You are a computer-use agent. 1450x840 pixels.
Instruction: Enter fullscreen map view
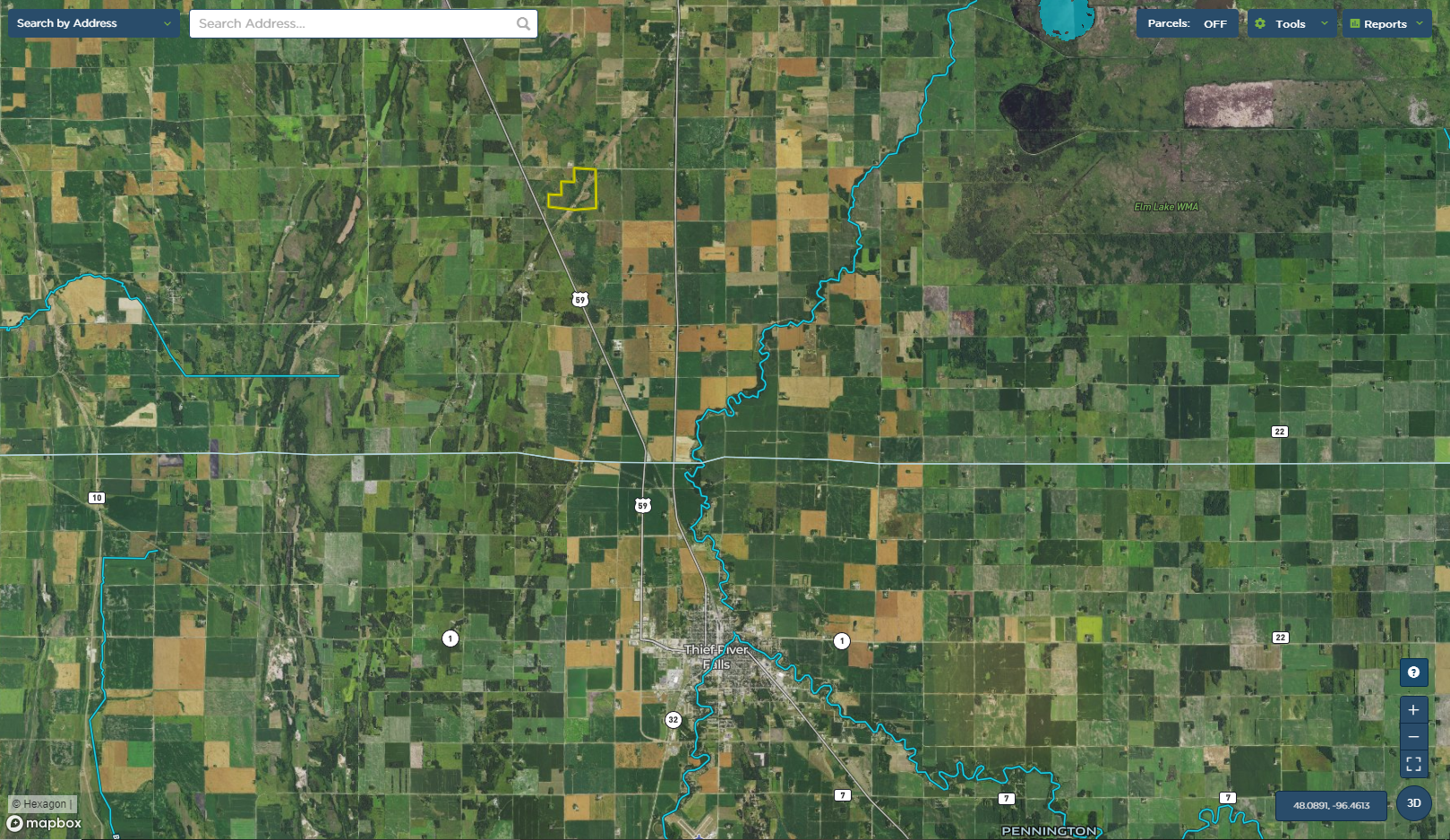click(x=1413, y=764)
